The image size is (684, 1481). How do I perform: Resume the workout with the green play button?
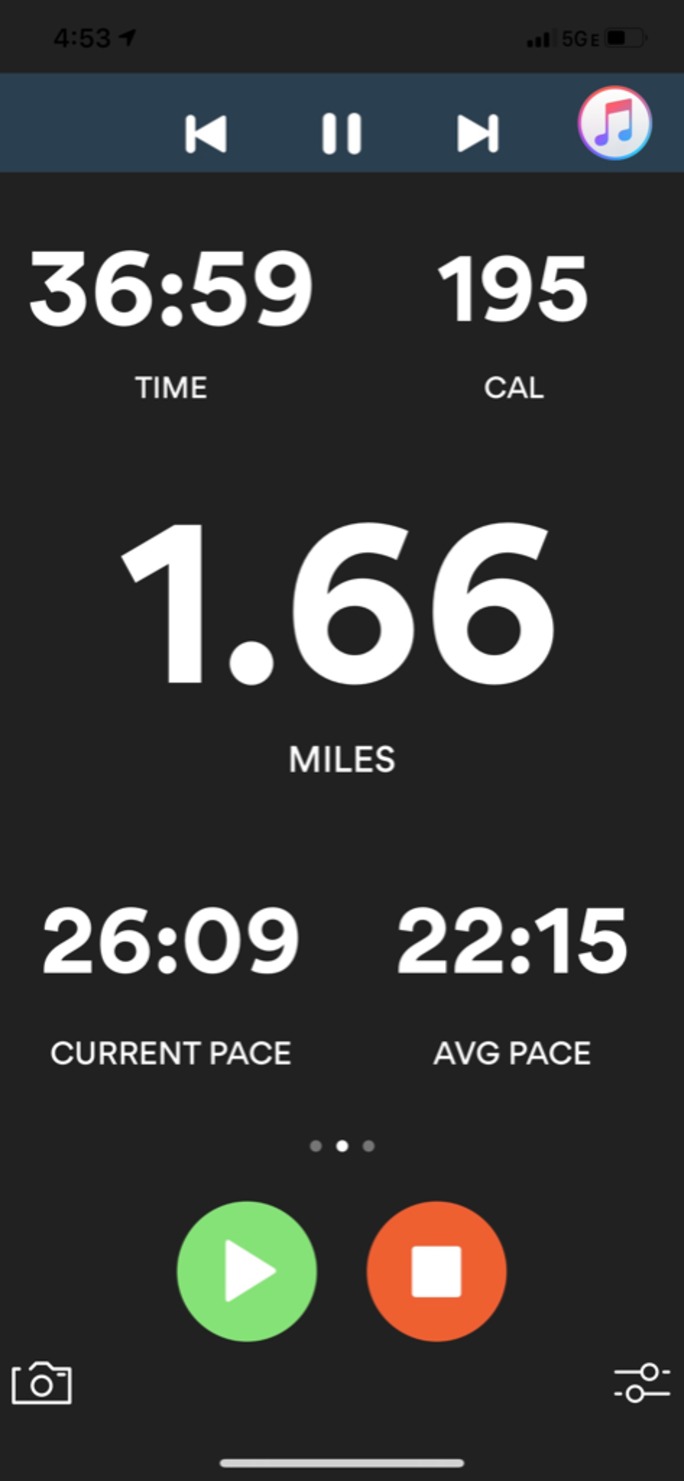tap(247, 1271)
